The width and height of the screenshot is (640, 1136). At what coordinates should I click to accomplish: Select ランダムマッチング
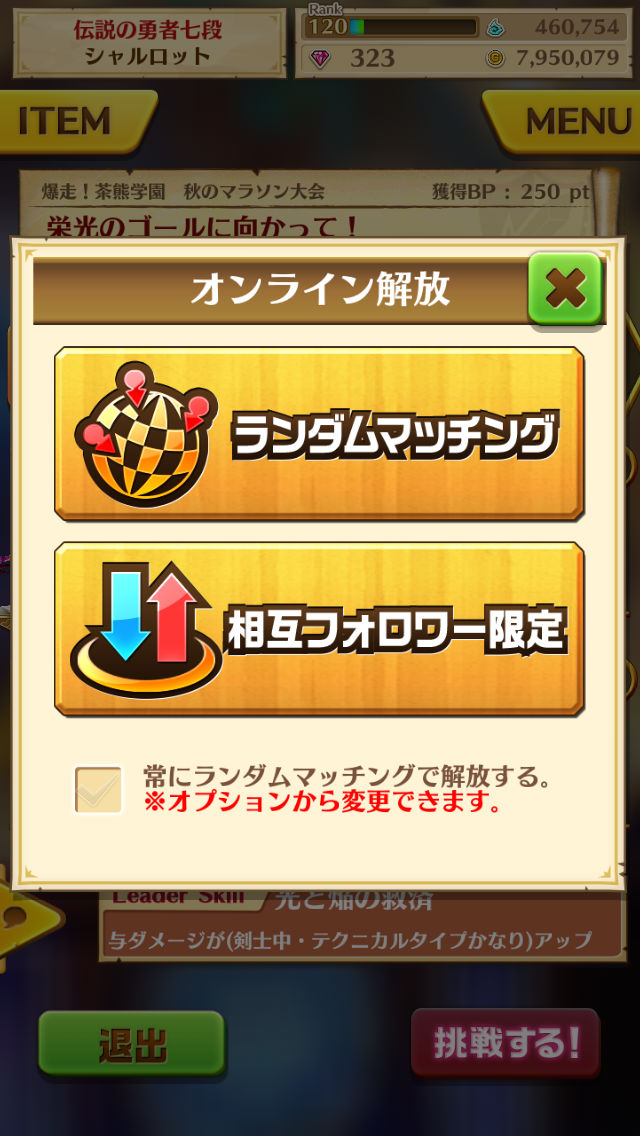[319, 434]
